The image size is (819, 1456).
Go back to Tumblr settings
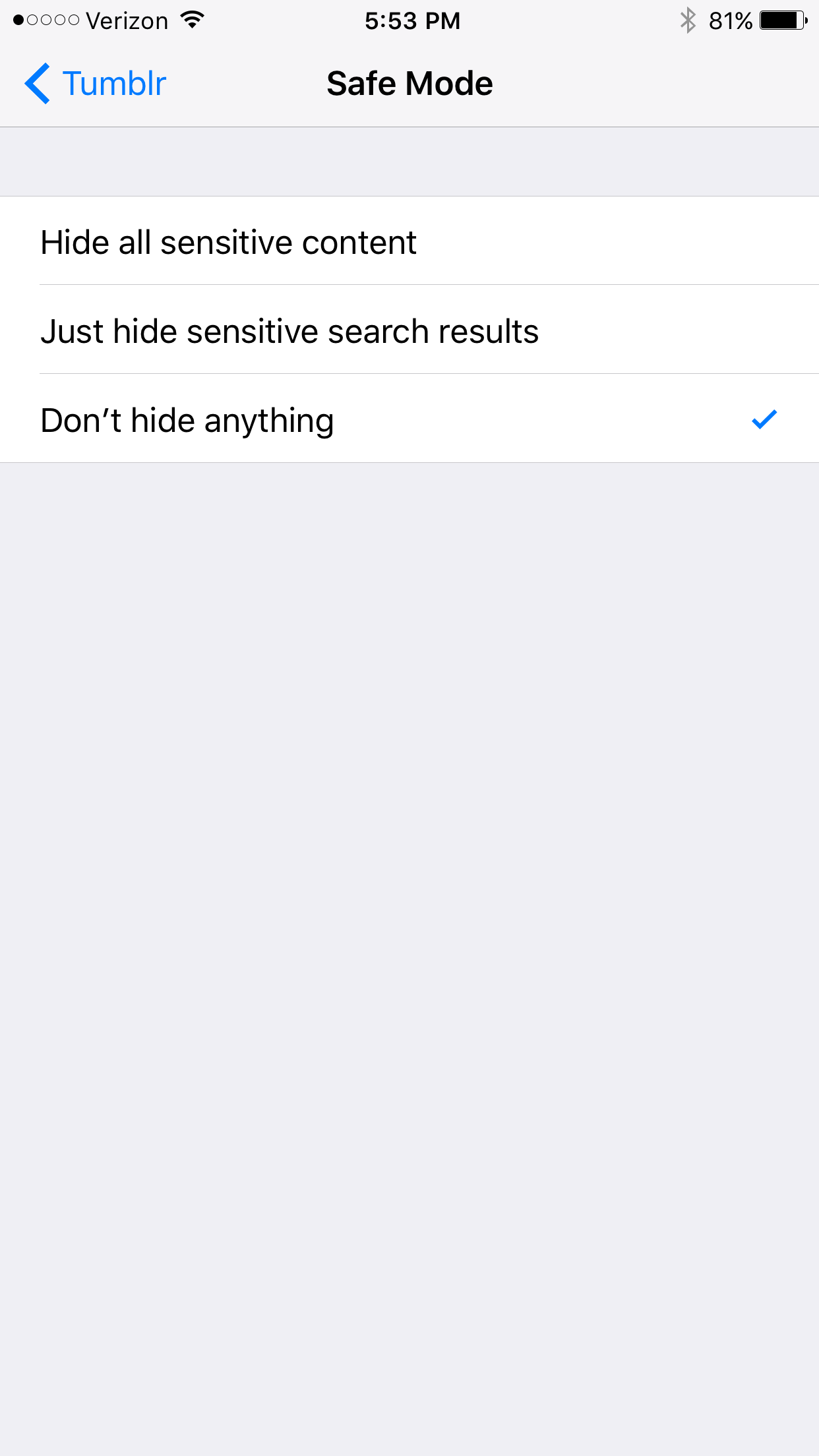coord(96,84)
